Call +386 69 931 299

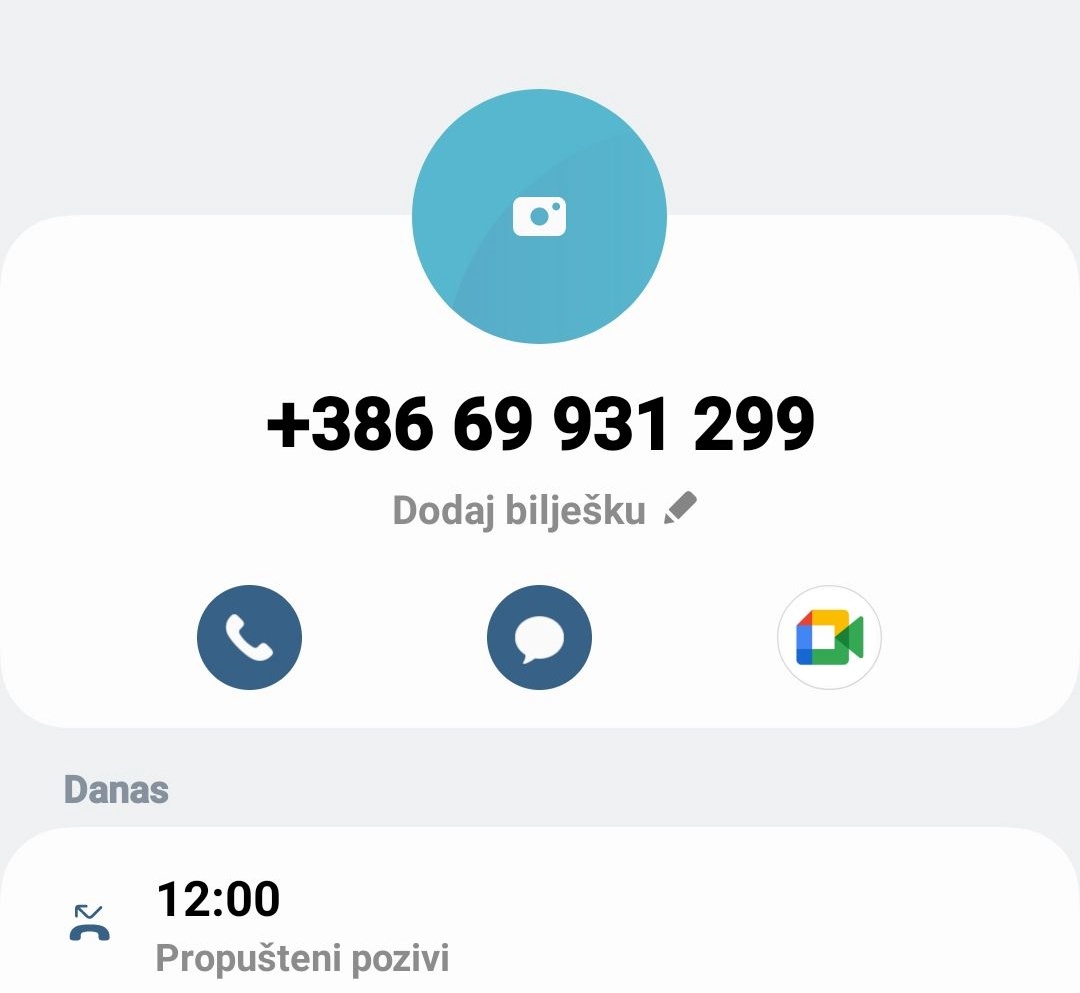click(249, 638)
